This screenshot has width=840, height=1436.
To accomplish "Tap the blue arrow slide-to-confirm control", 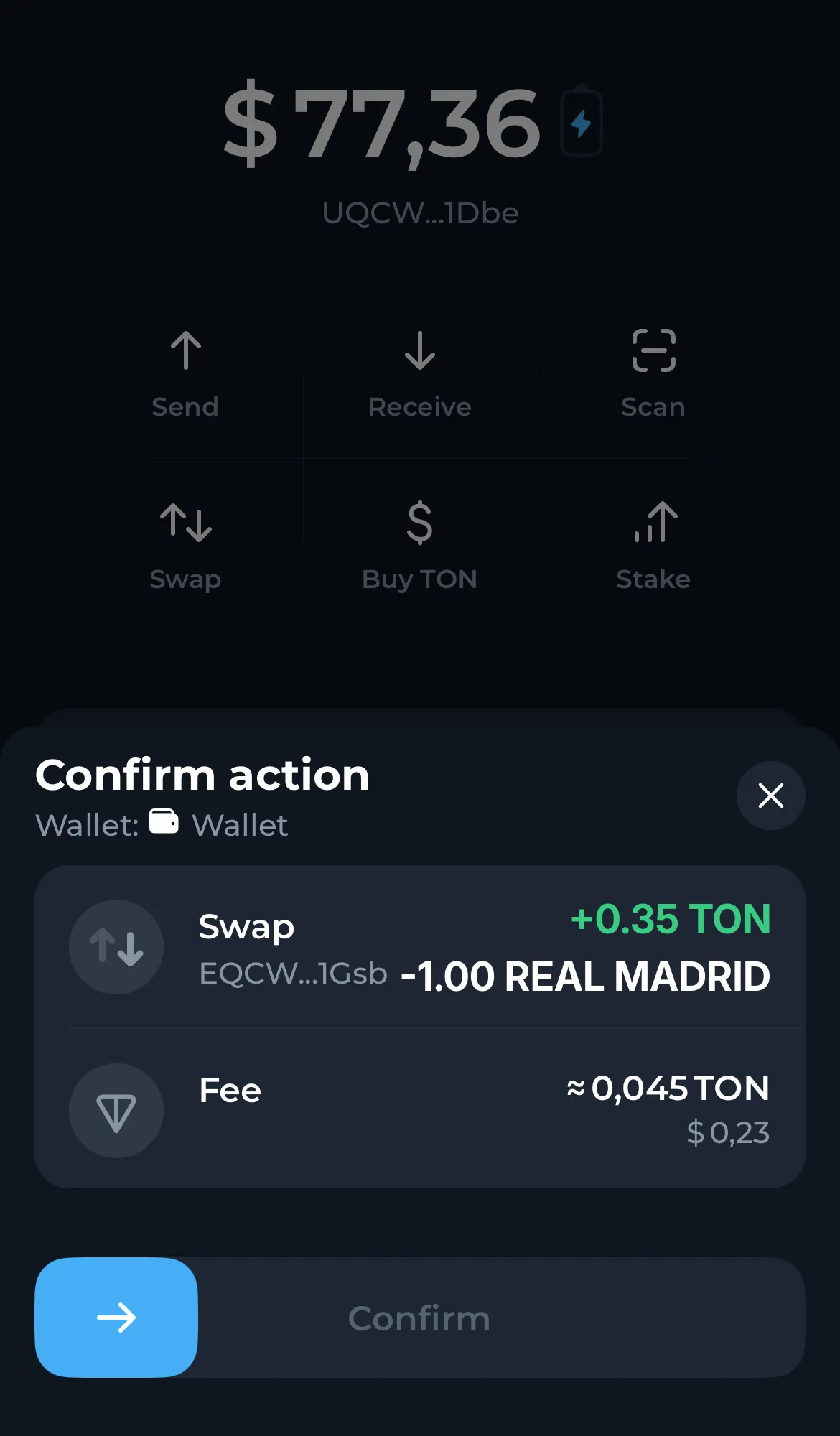I will pos(116,1318).
